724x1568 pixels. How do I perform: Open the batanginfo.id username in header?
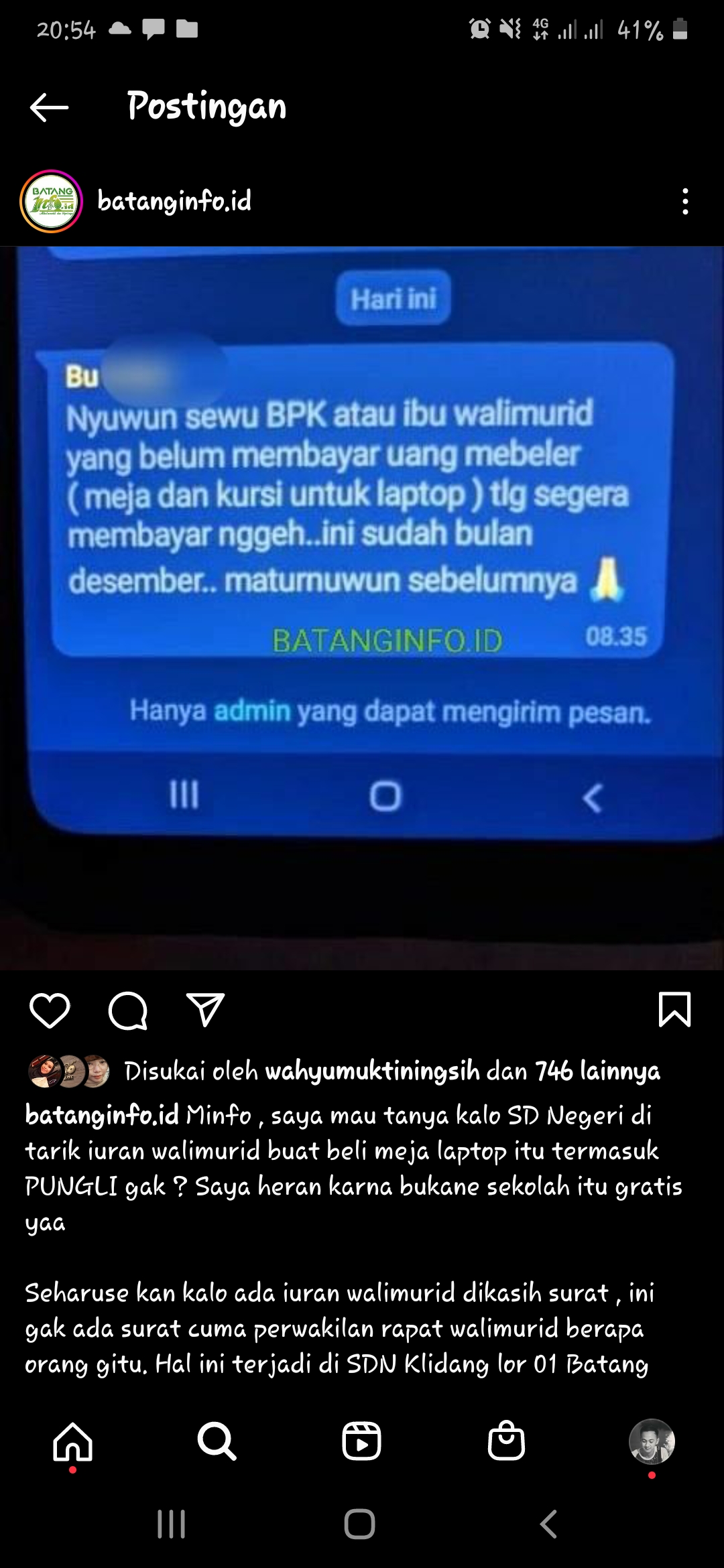point(174,201)
